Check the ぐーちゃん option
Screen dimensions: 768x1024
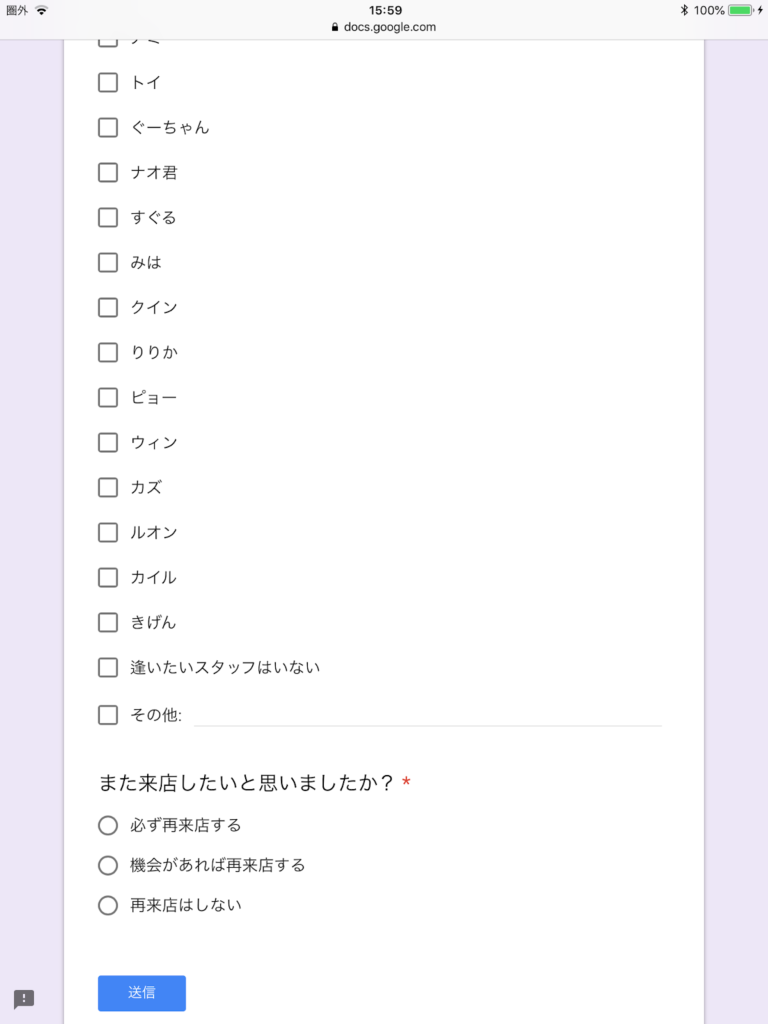pyautogui.click(x=107, y=127)
